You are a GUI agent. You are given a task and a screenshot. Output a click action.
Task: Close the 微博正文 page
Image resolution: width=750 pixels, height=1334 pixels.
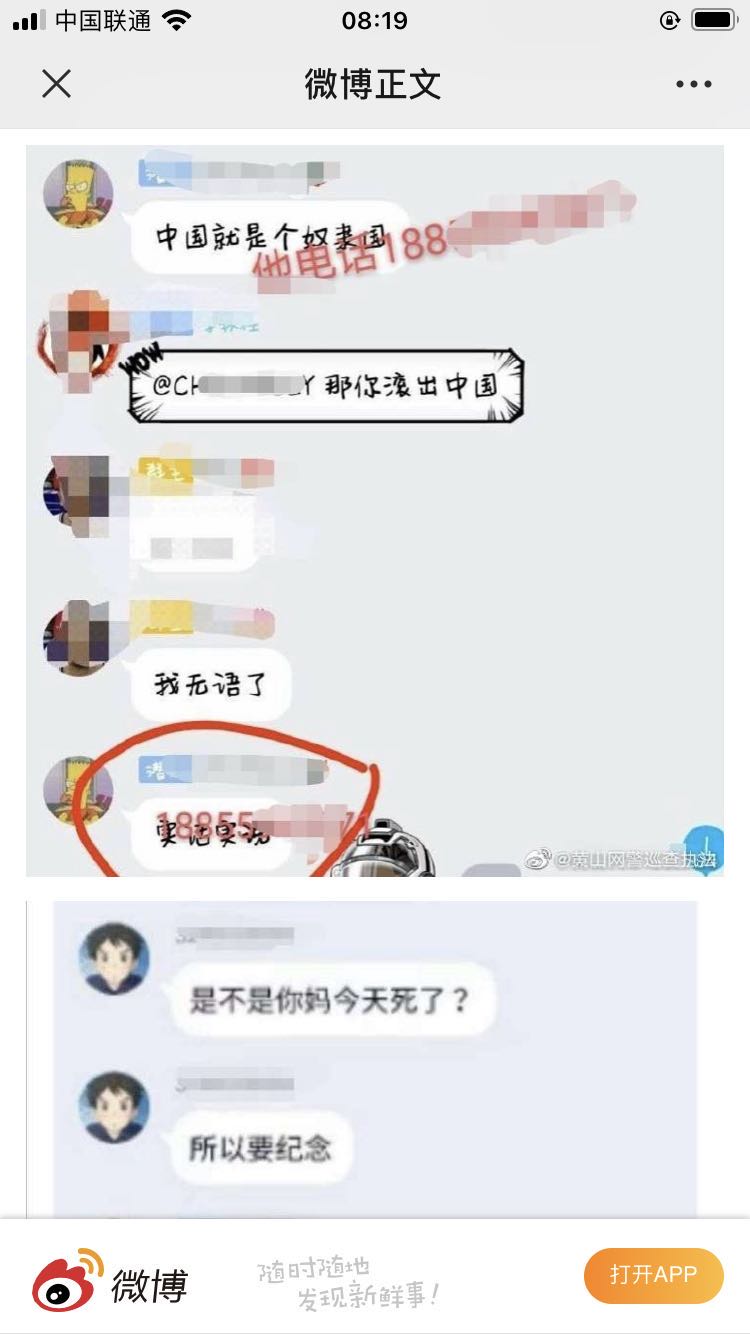(x=57, y=84)
